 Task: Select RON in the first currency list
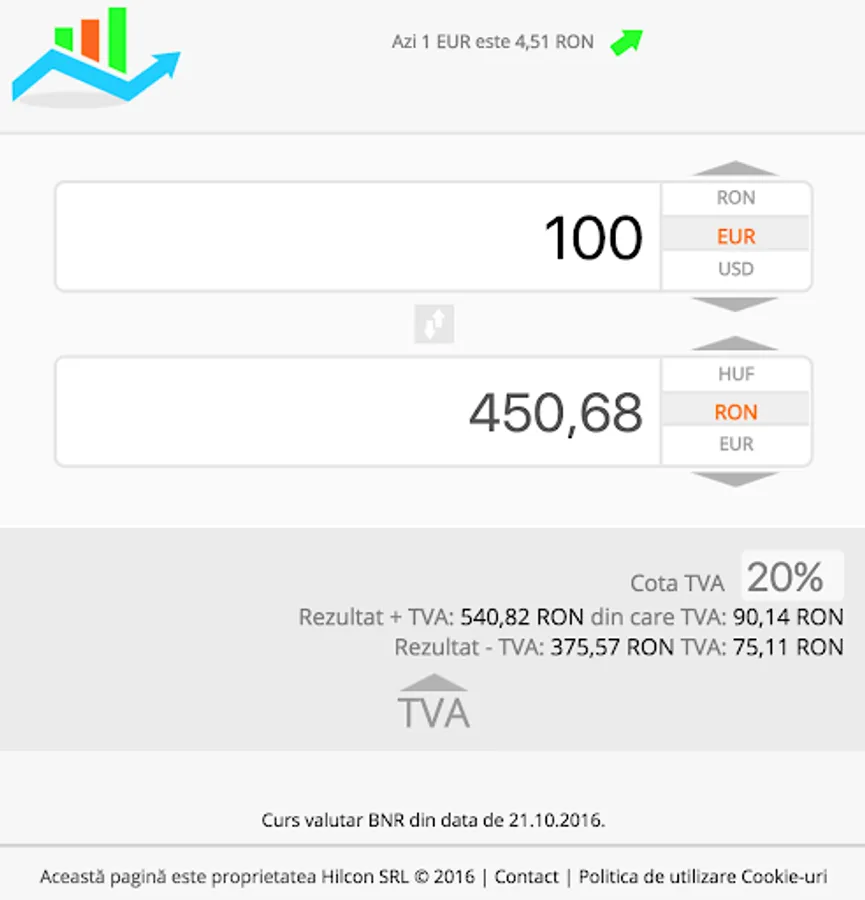coord(735,198)
